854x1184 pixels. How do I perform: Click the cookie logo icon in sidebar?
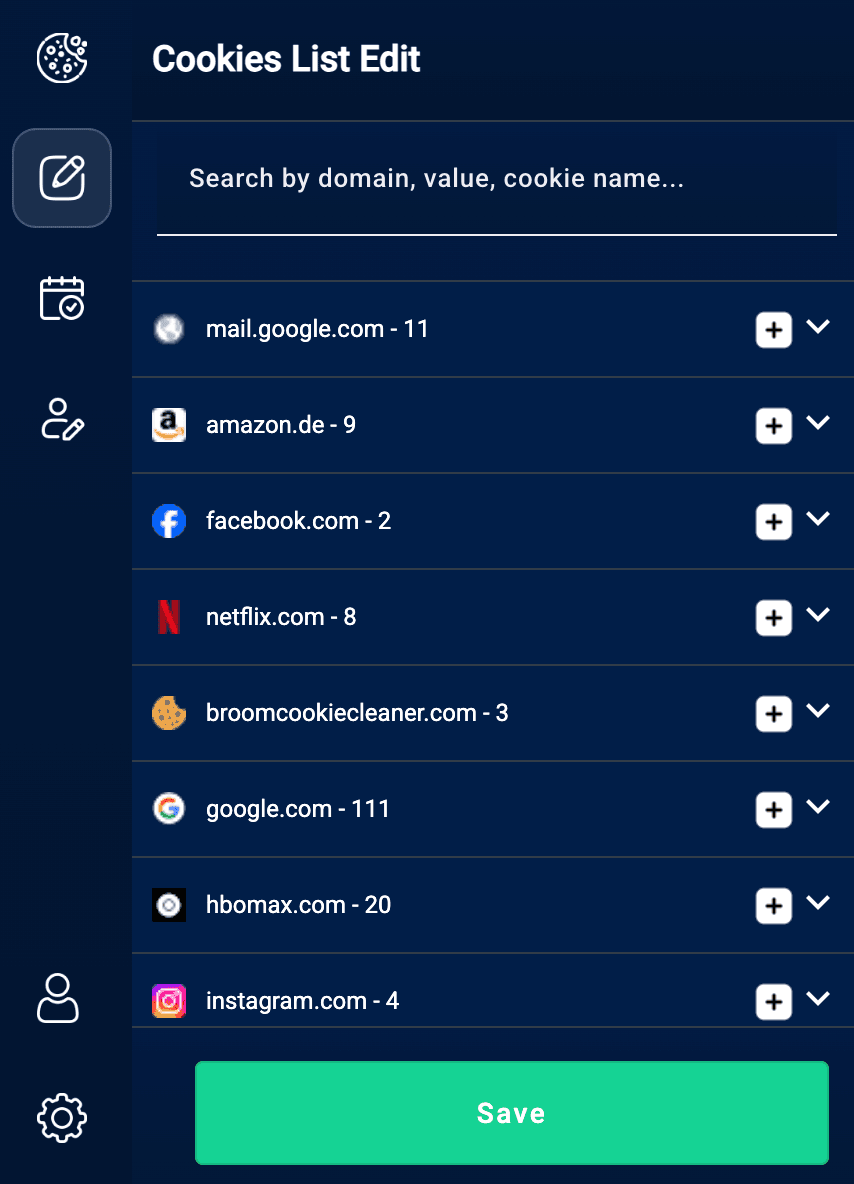click(x=62, y=58)
